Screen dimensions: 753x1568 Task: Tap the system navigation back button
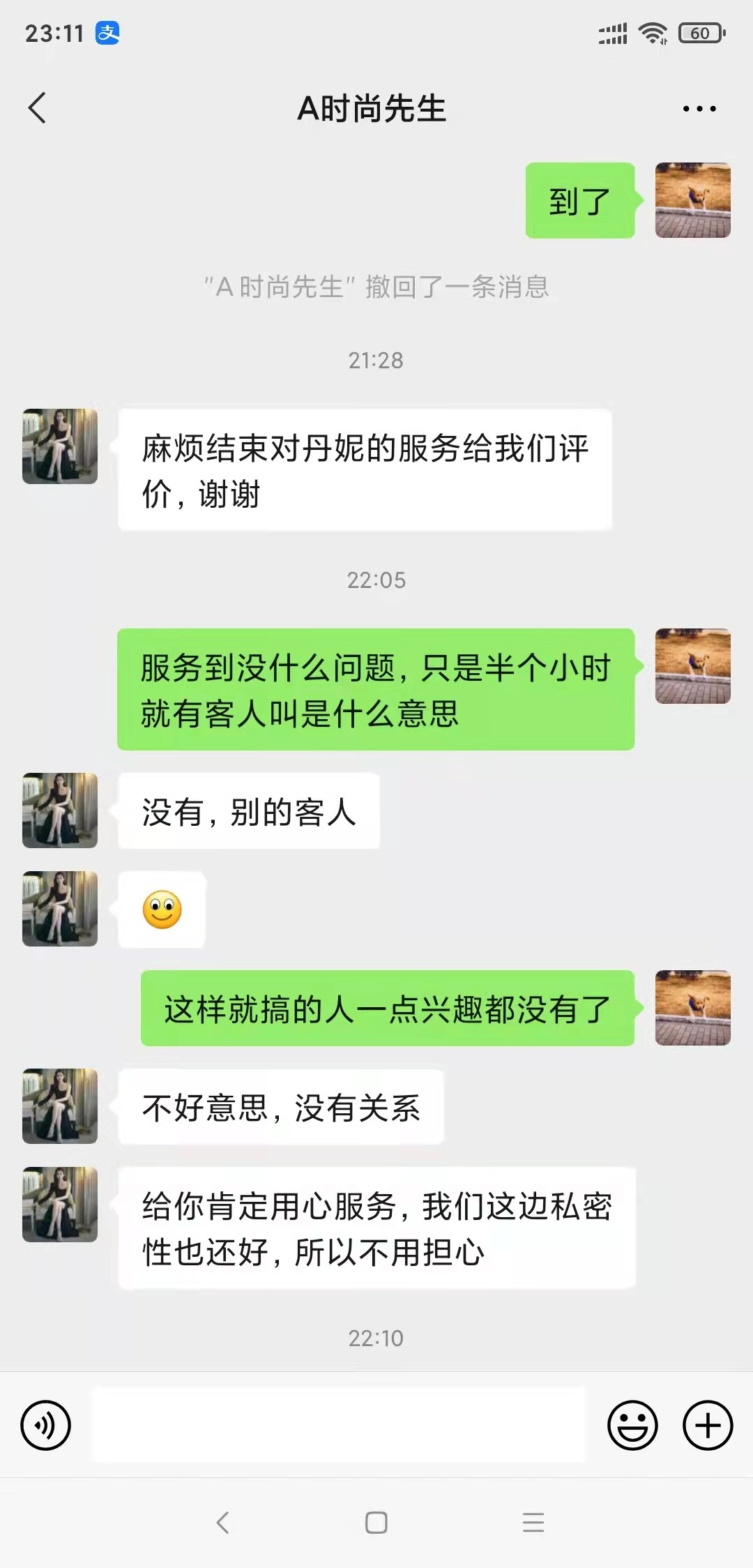pyautogui.click(x=222, y=1522)
